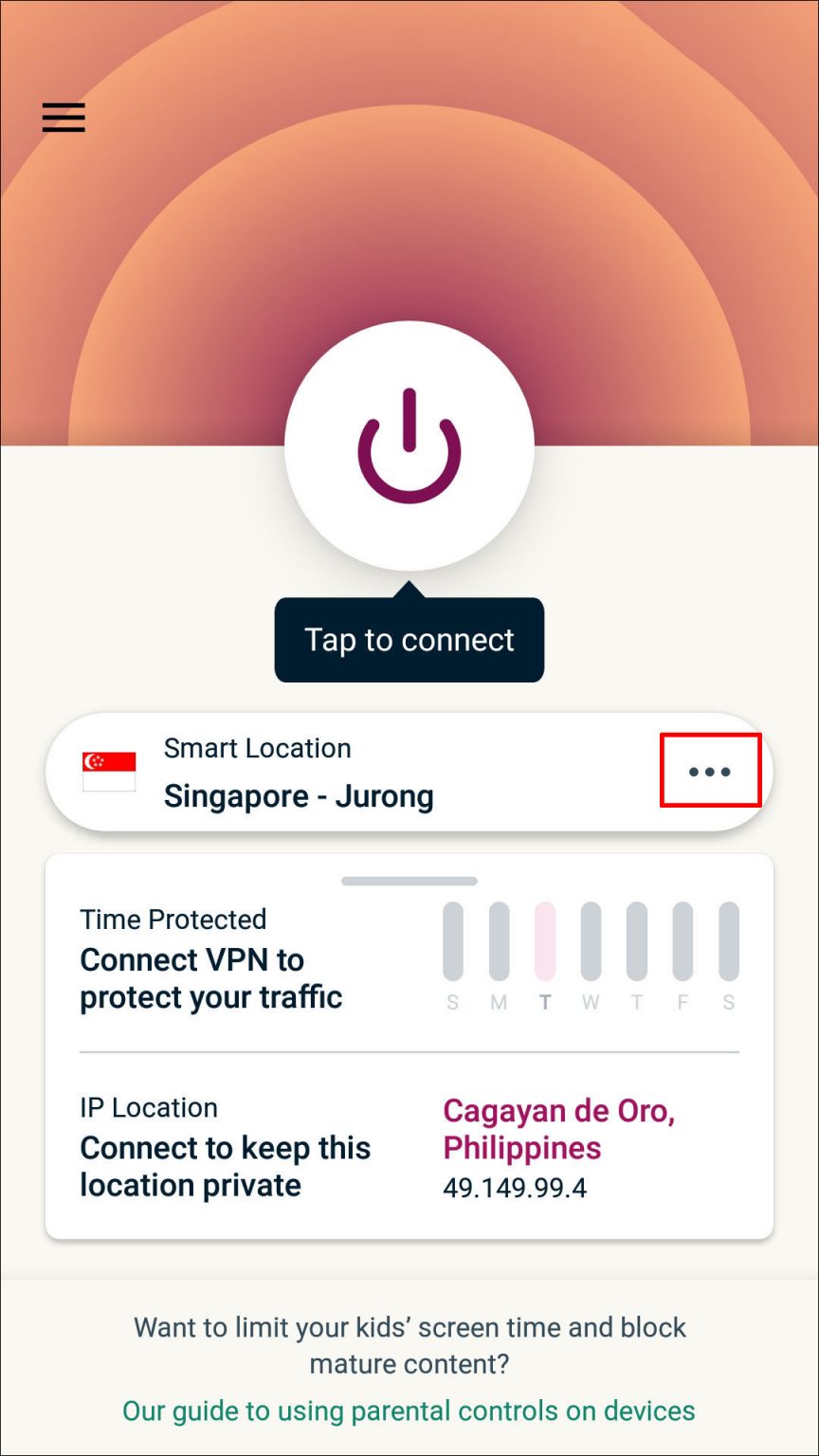This screenshot has width=819, height=1456.
Task: Expand the Time Protected card handle
Action: 409,881
